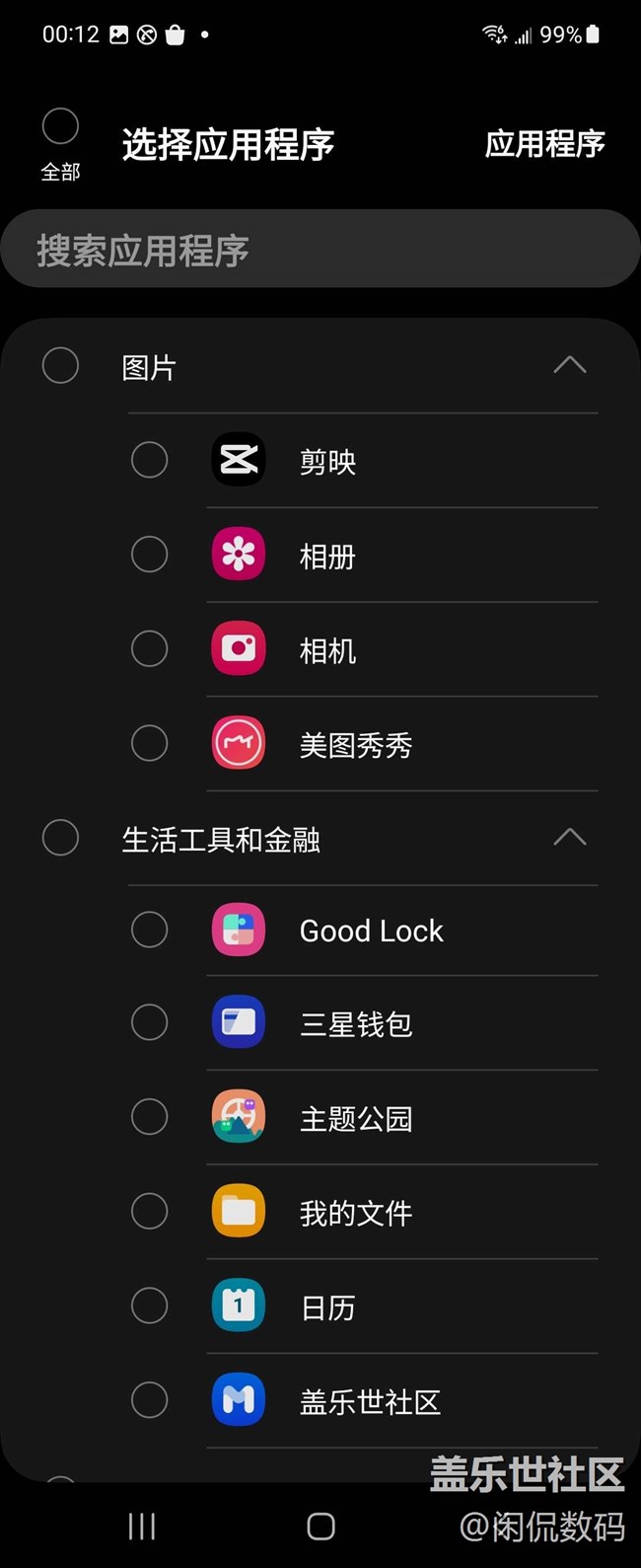Tick the 主题公园 app
Viewport: 641px width, 1568px height.
coord(150,1118)
